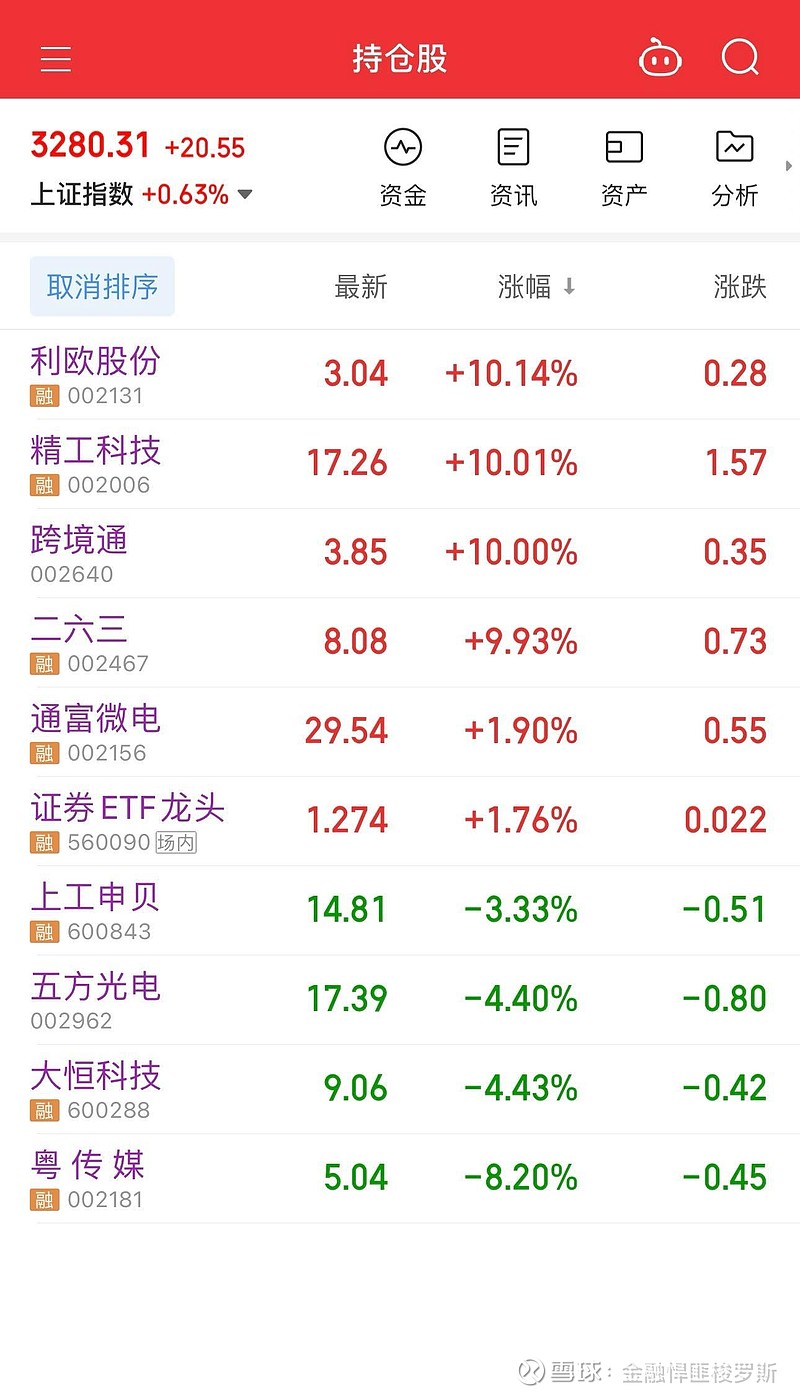Open the hamburger menu icon
This screenshot has width=800, height=1397.
[x=55, y=57]
